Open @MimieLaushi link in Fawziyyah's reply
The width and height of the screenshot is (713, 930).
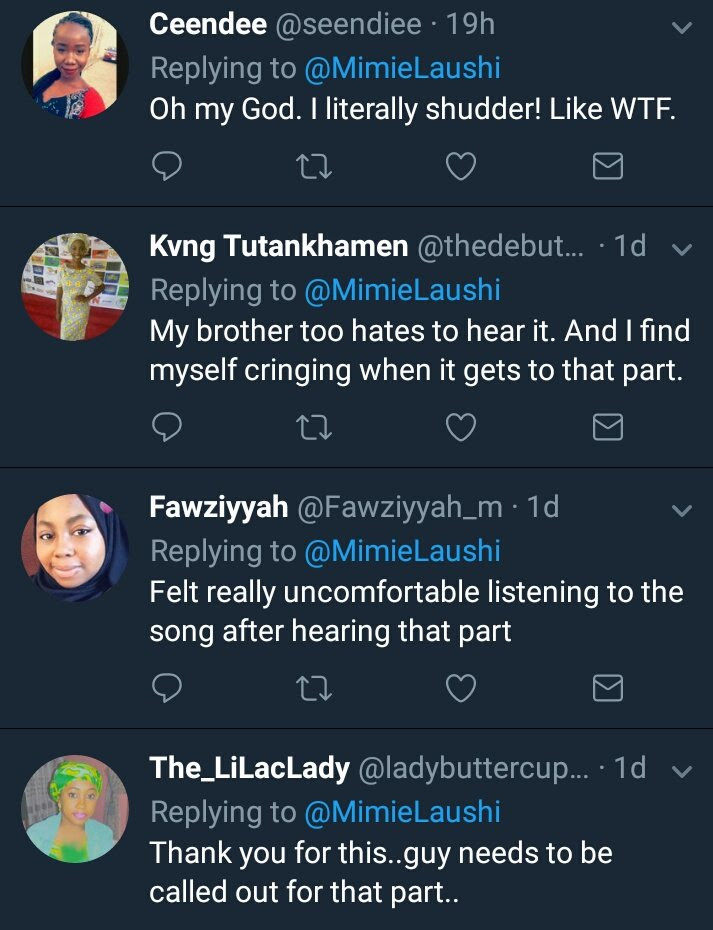point(400,550)
